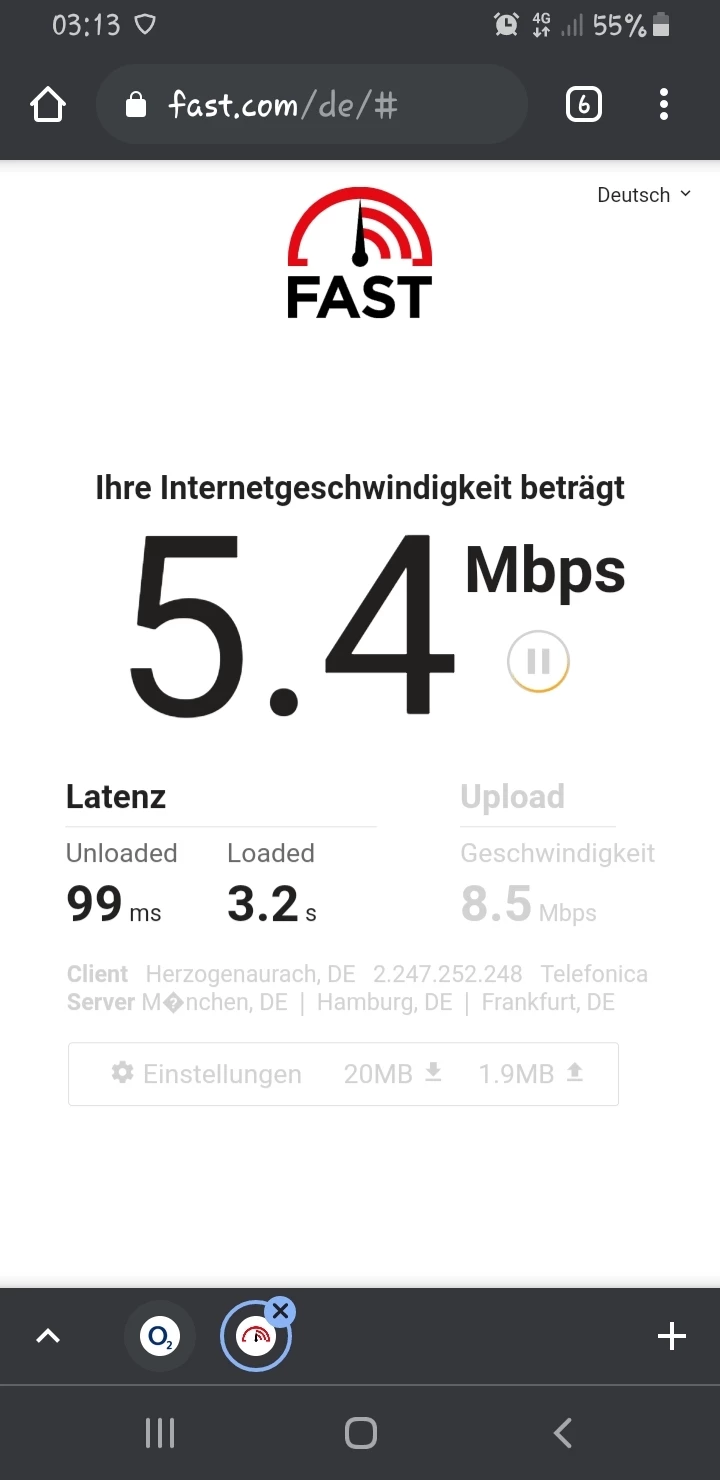This screenshot has height=1480, width=720.
Task: Show recent apps
Action: [160, 1433]
